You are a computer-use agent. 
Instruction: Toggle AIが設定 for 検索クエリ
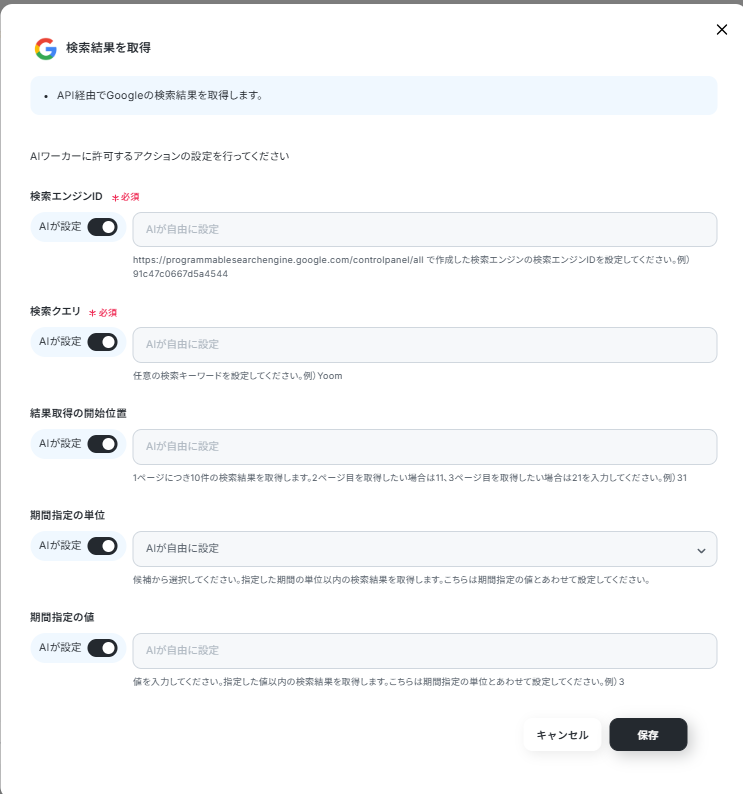[102, 342]
